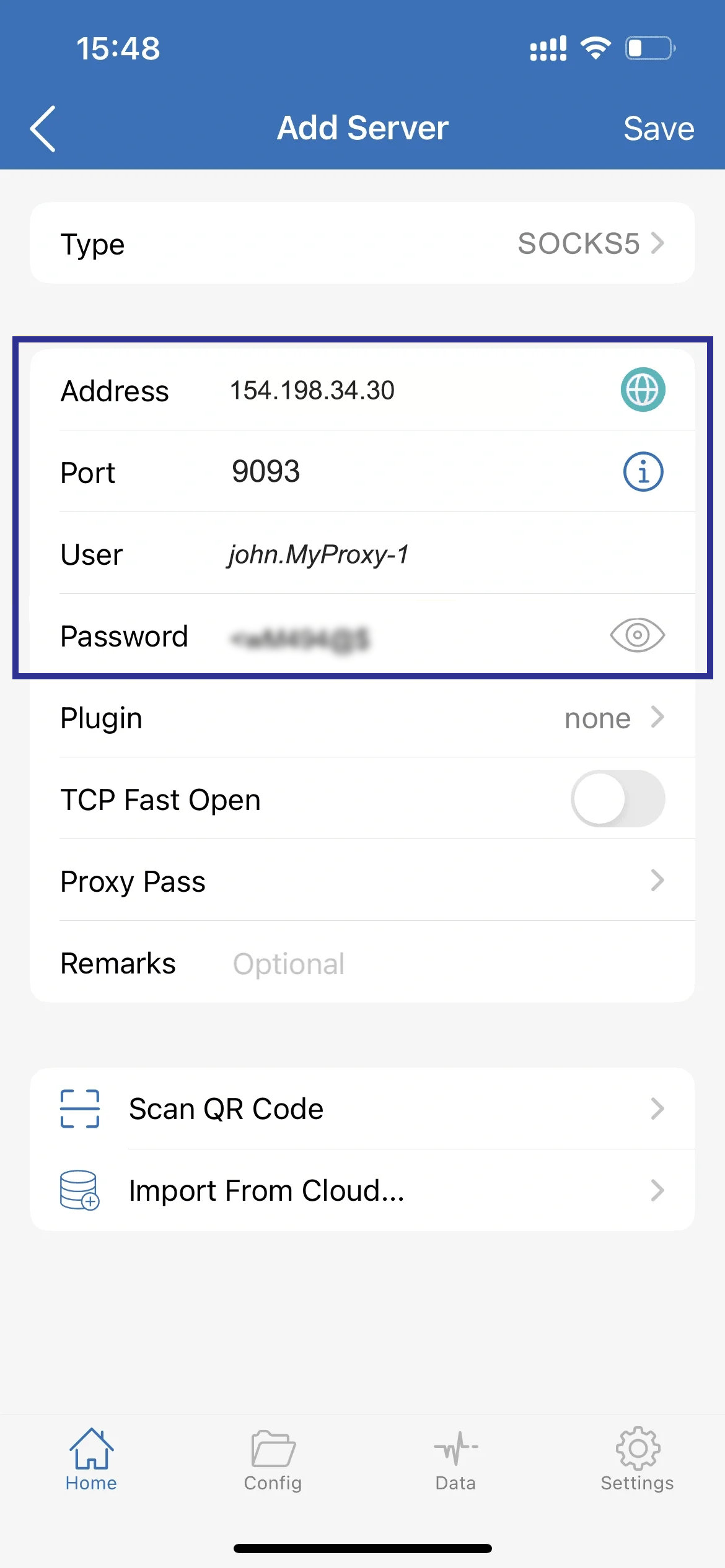Open Scan QR Code

coord(362,1108)
